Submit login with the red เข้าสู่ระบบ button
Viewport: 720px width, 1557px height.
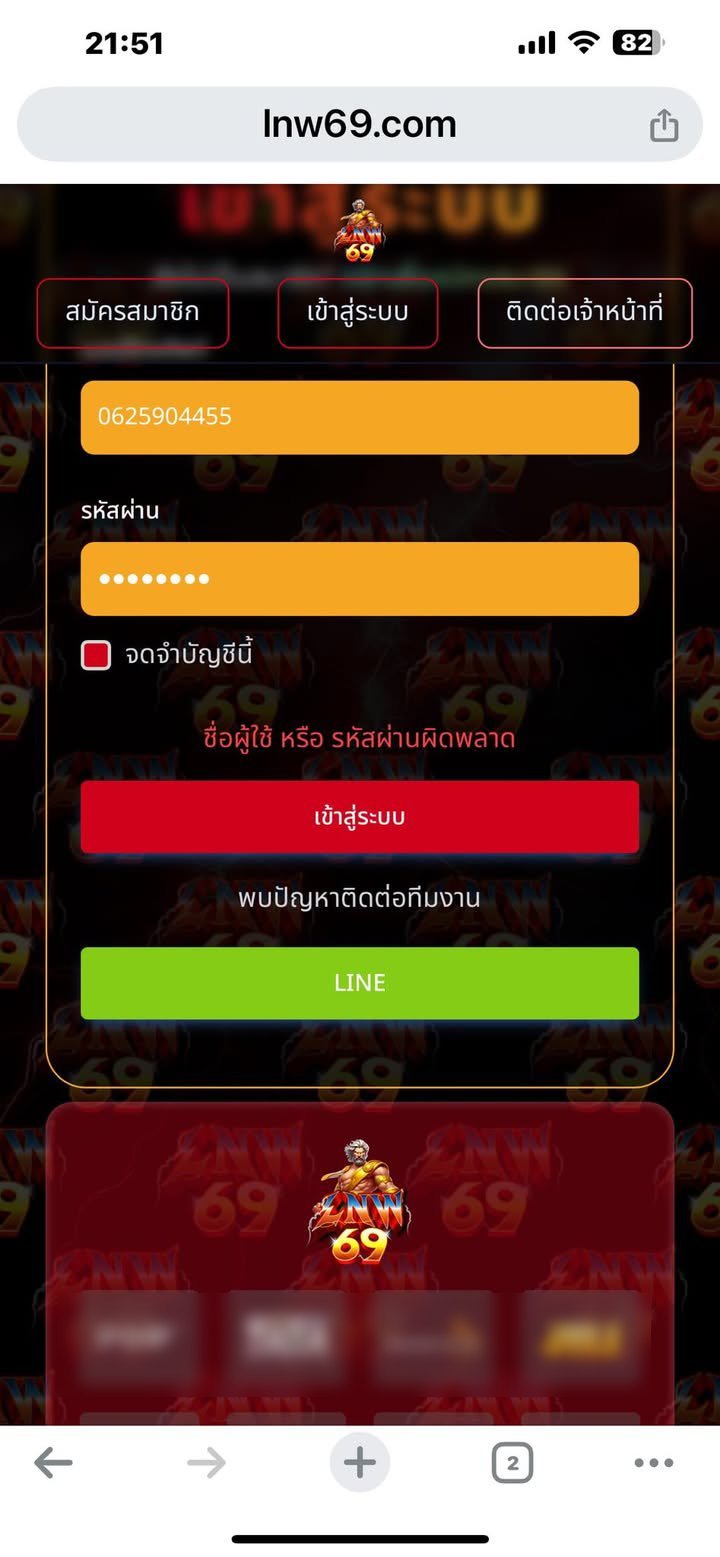pos(359,817)
